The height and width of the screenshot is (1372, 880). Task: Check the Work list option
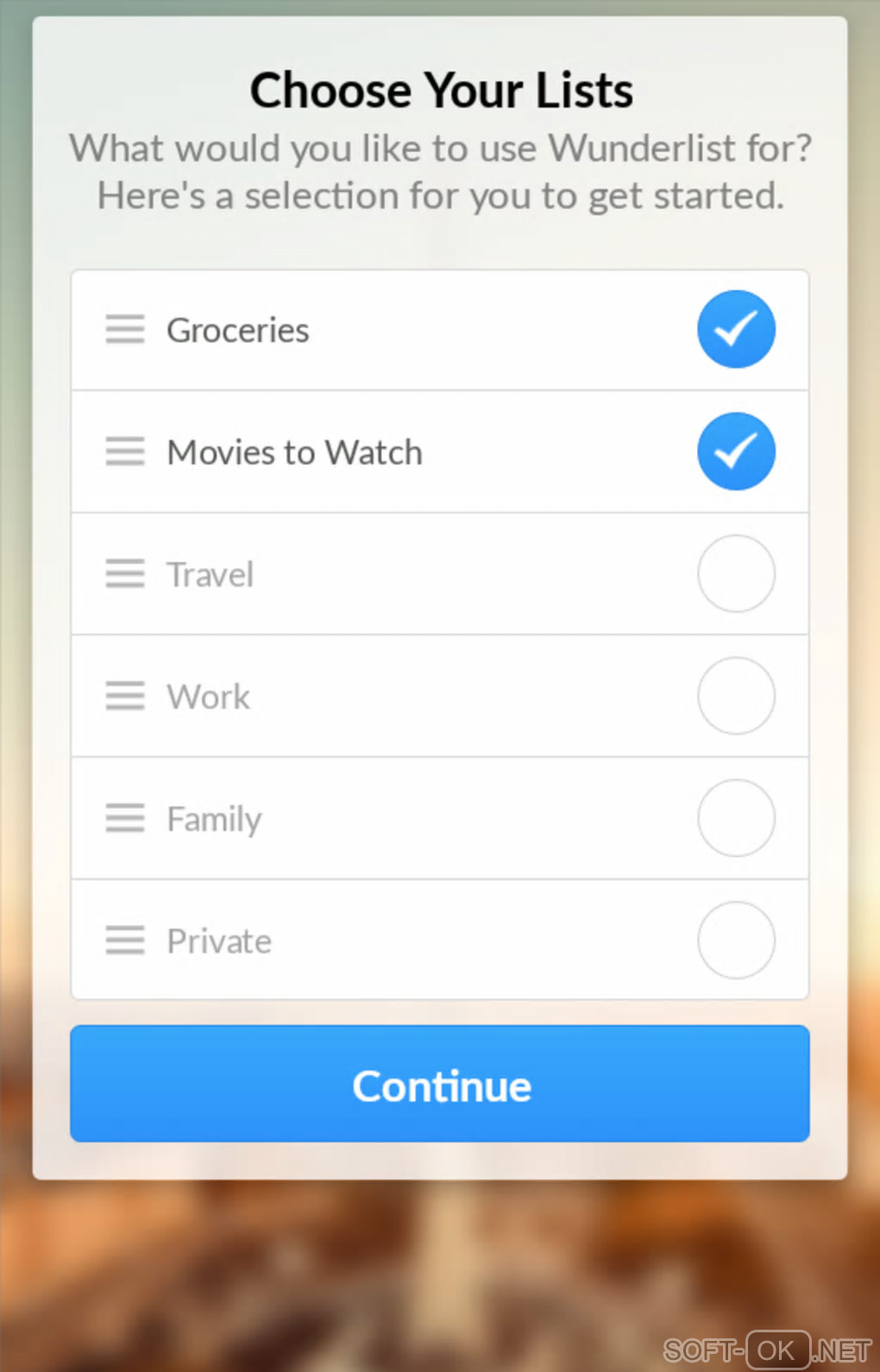[735, 695]
